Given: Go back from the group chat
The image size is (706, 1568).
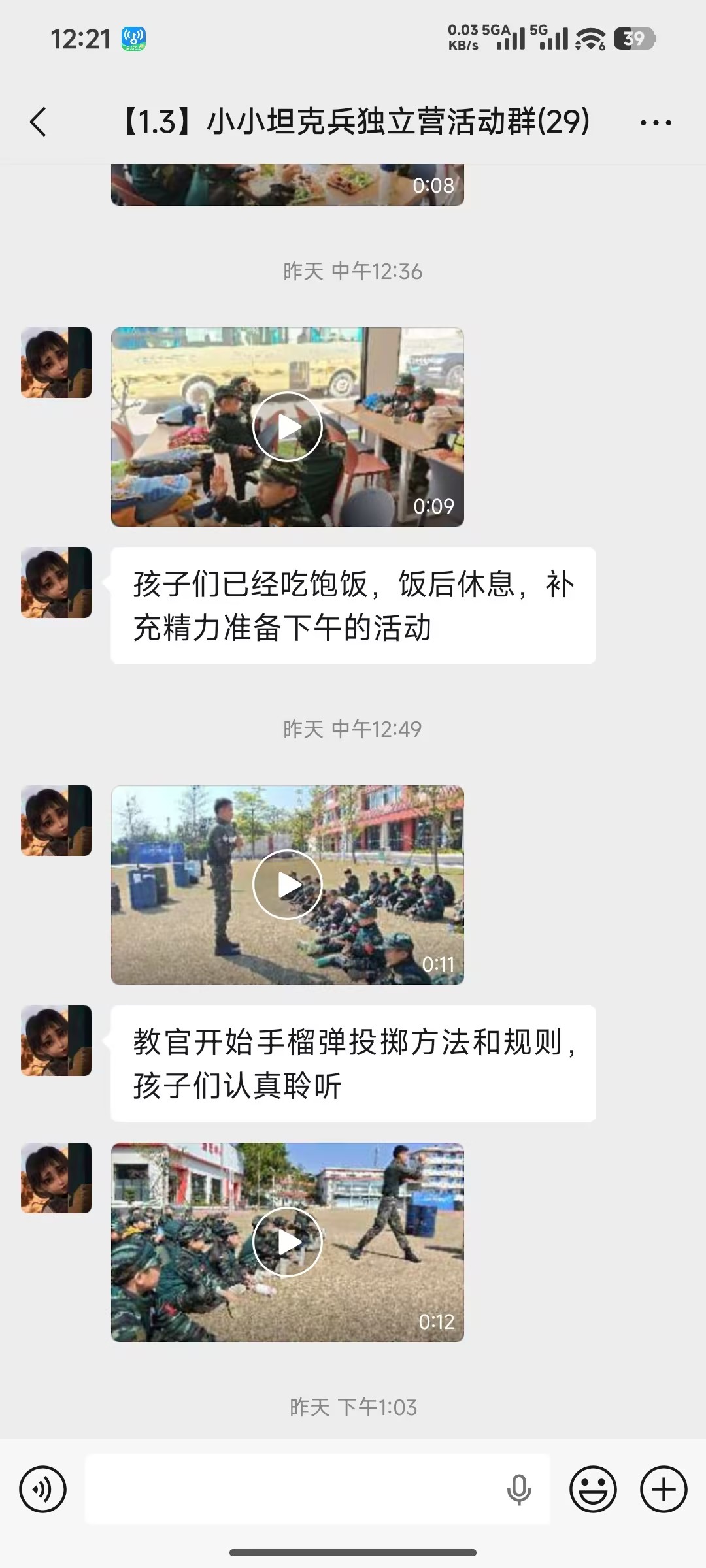Looking at the screenshot, I should click(x=38, y=122).
